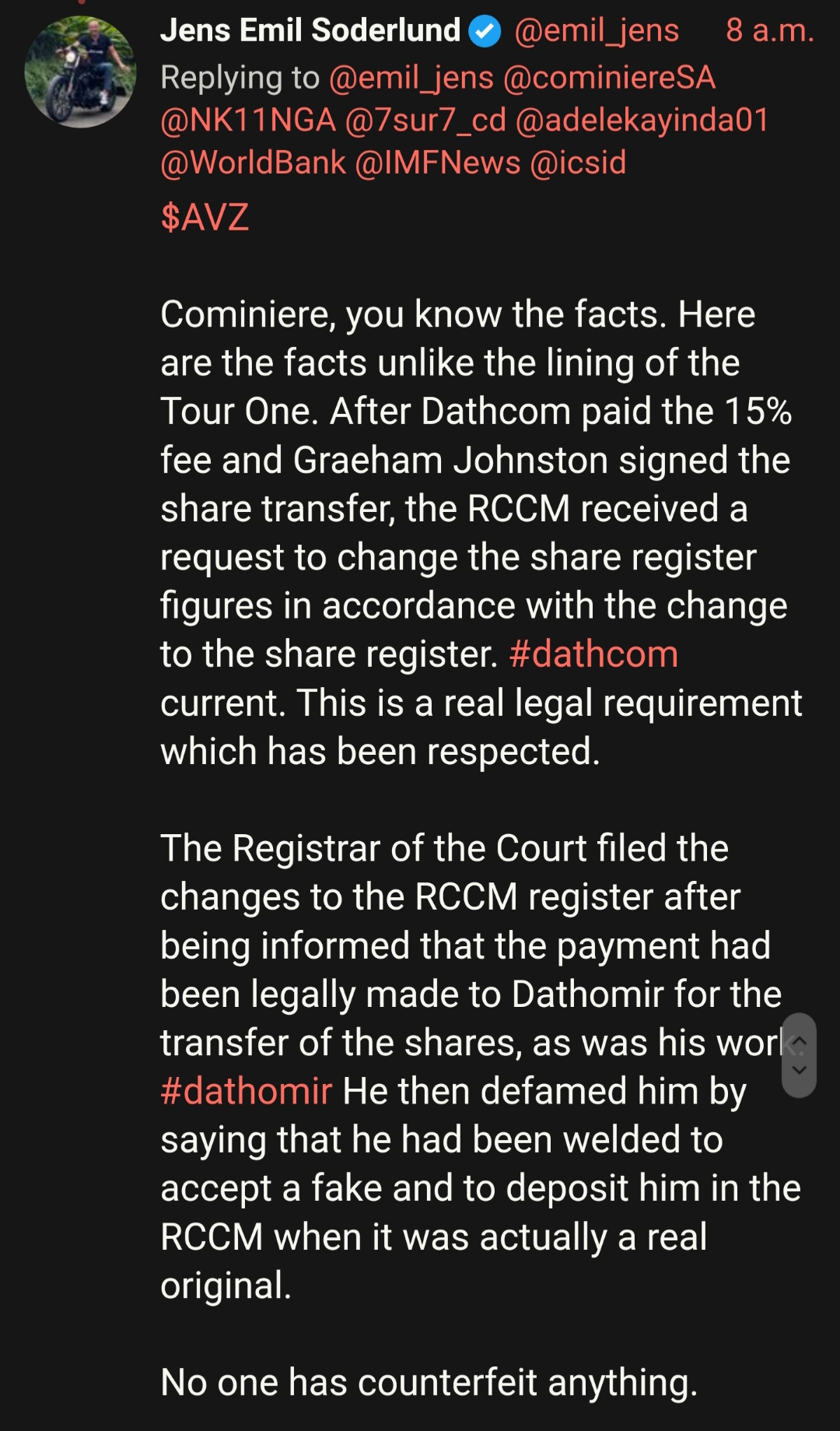Open the @cominiereSA mention
The image size is (840, 1431).
point(608,78)
